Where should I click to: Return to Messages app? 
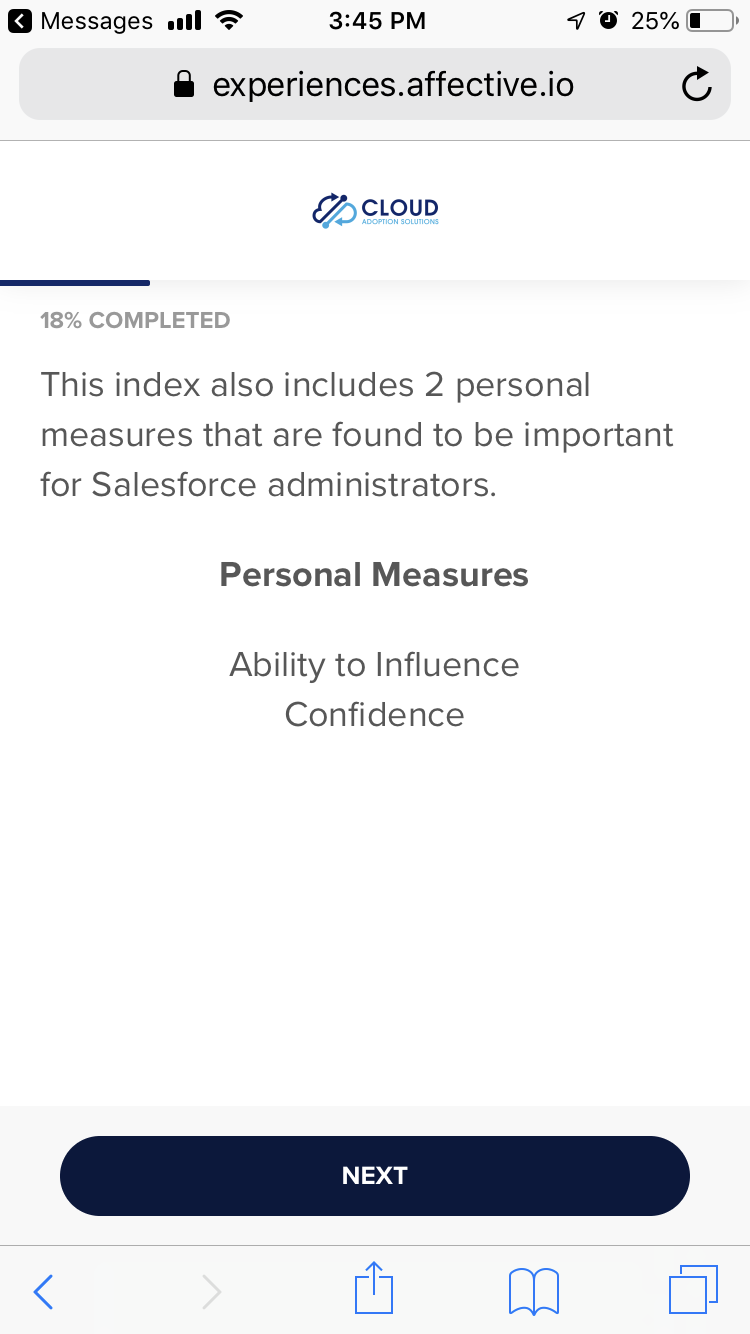point(80,20)
